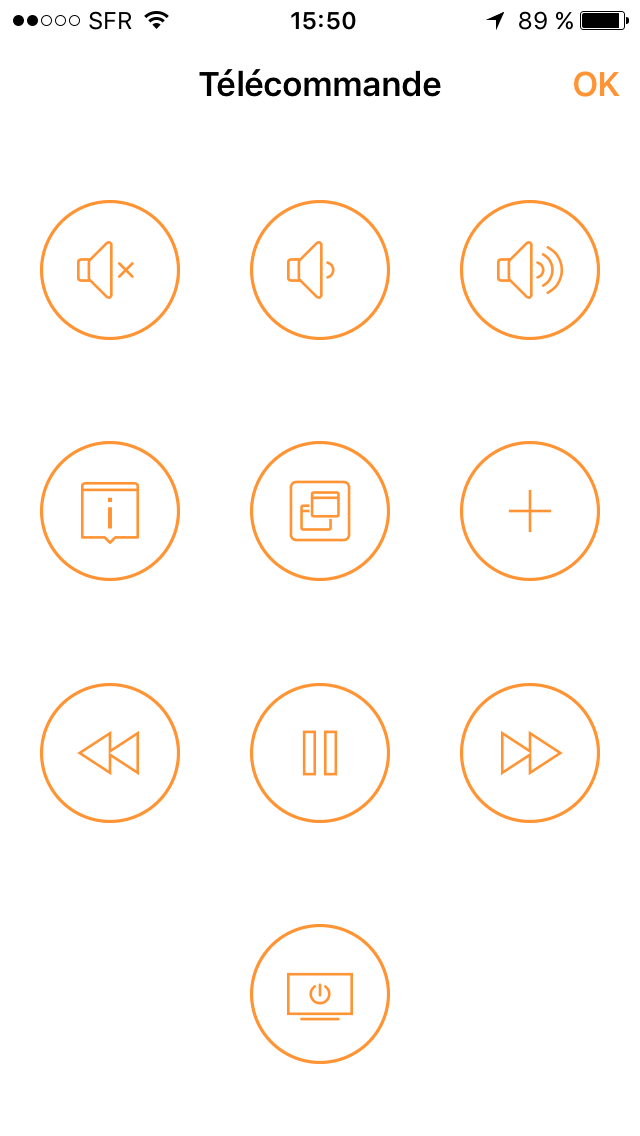The height and width of the screenshot is (1136, 640).
Task: Rewind the playback
Action: pyautogui.click(x=110, y=753)
